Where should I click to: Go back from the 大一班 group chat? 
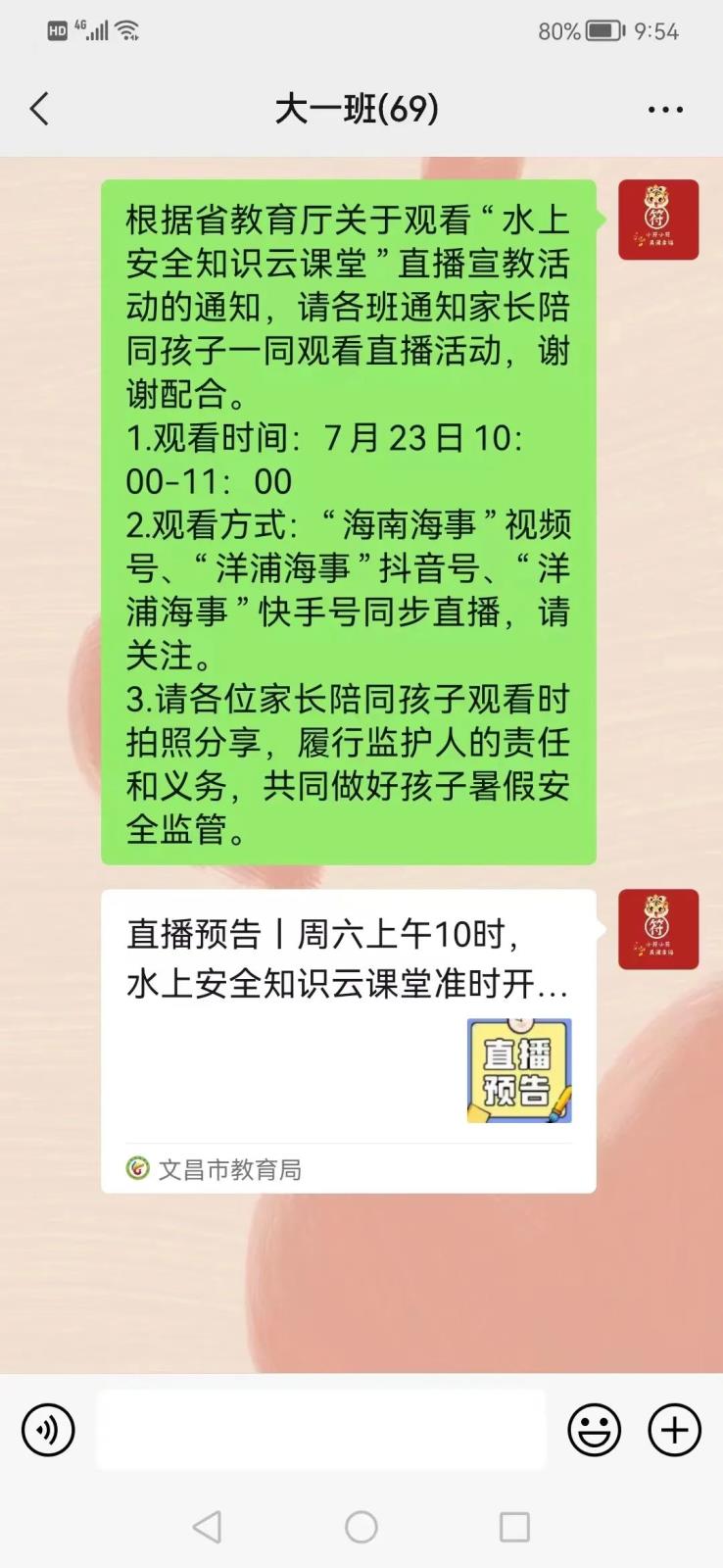[x=39, y=109]
